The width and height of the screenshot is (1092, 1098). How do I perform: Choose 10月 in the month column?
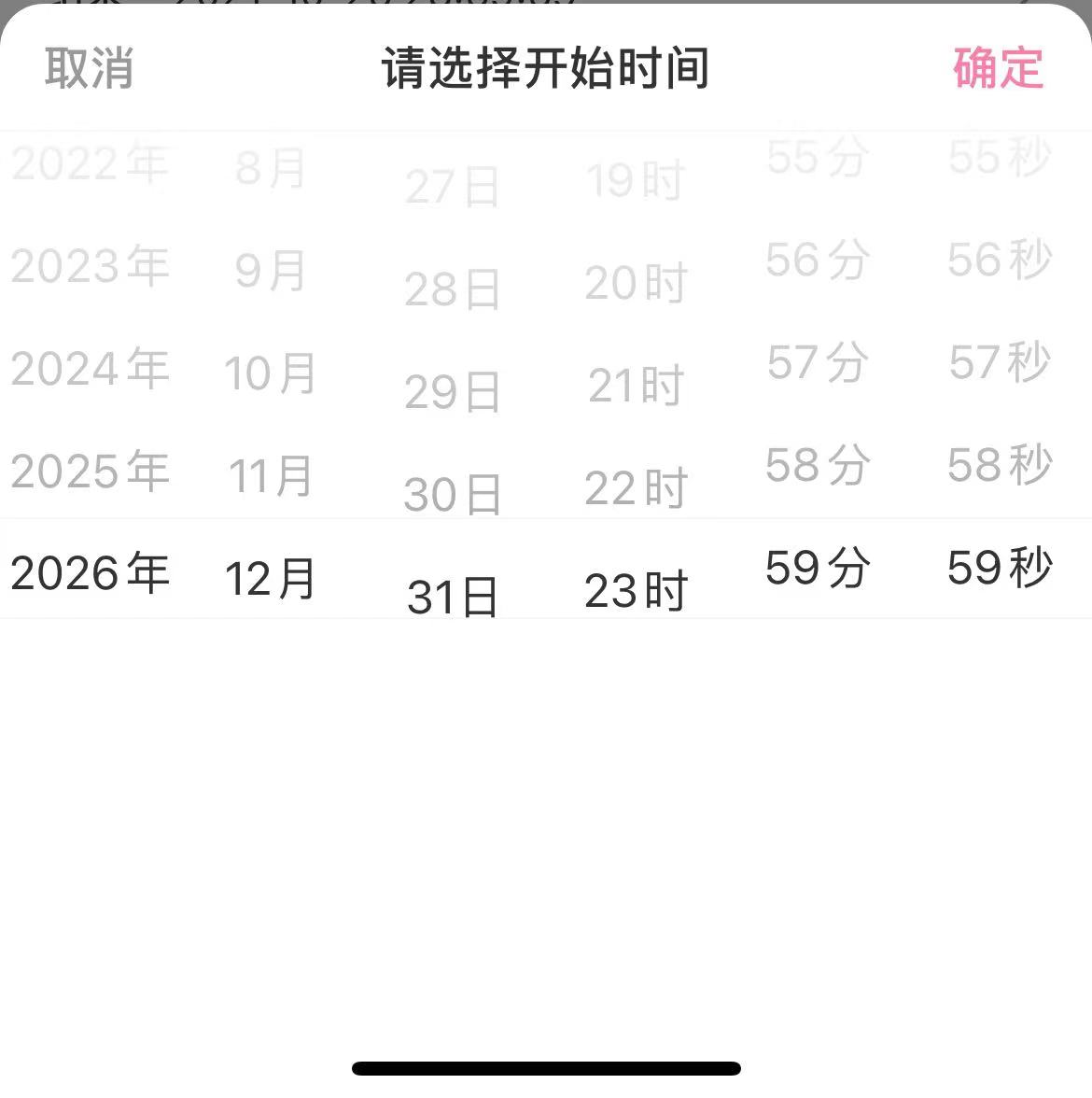pos(271,373)
